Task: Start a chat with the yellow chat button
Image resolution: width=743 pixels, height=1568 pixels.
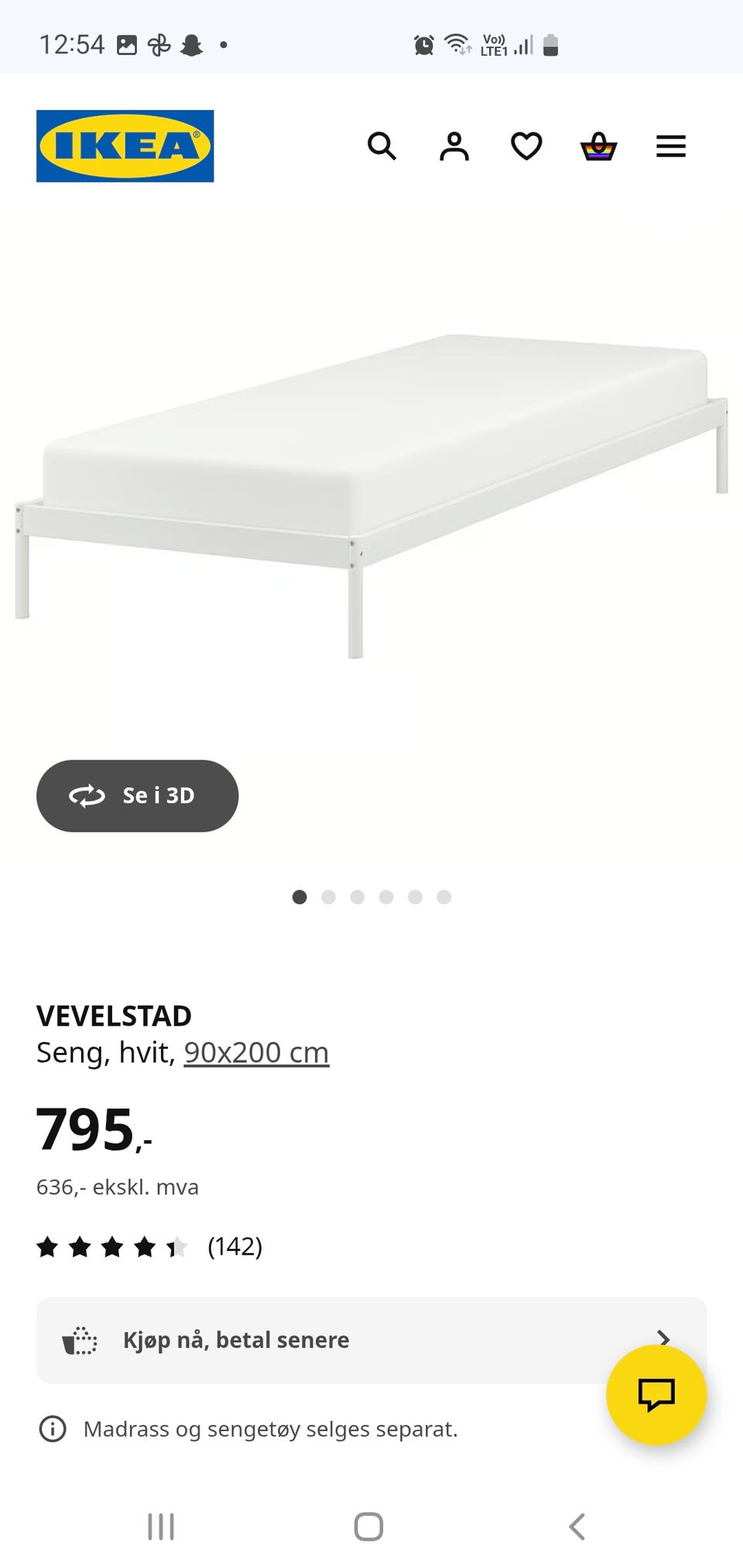Action: tap(656, 1395)
